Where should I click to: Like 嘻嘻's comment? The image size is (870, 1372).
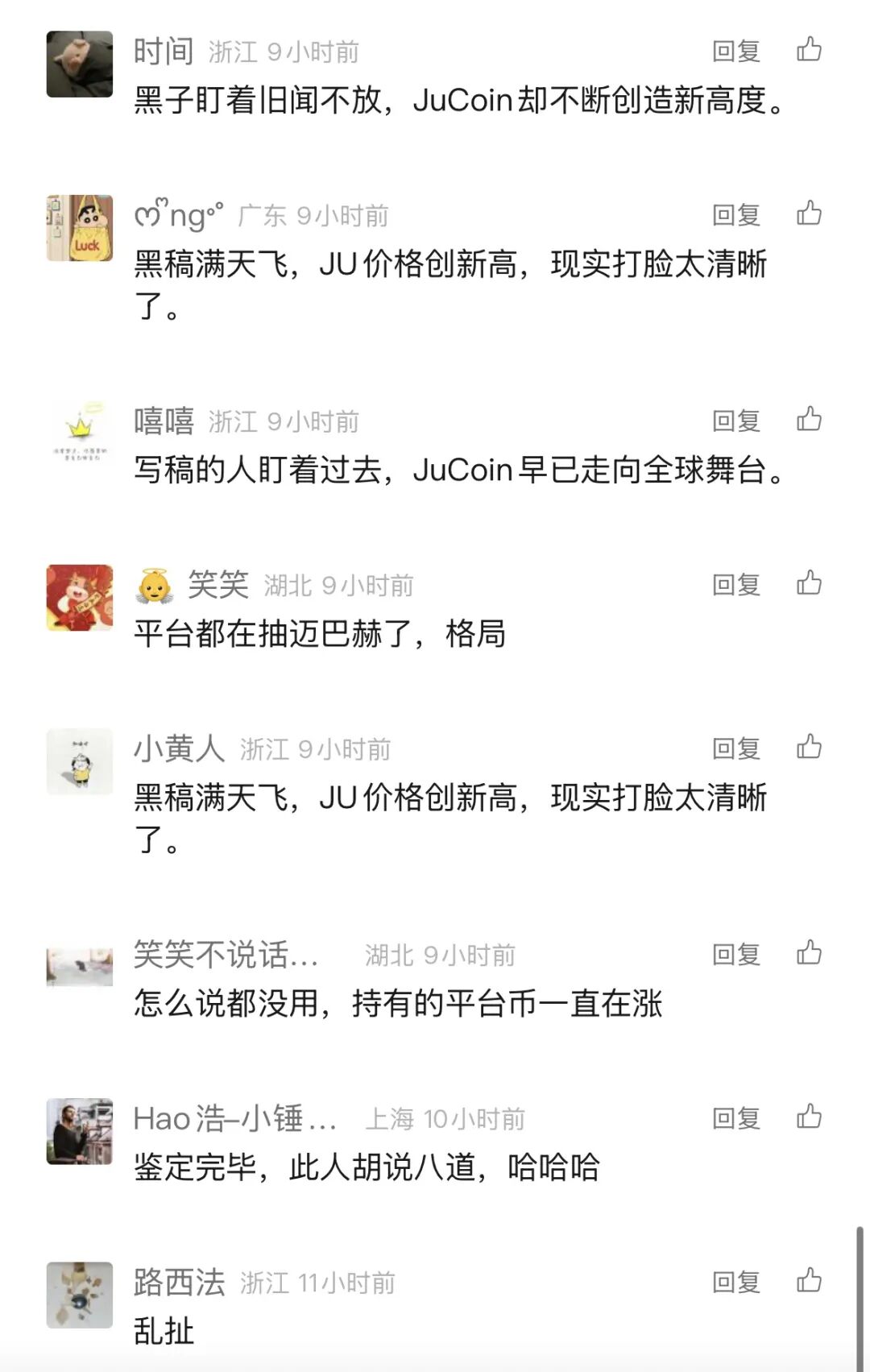(x=809, y=419)
